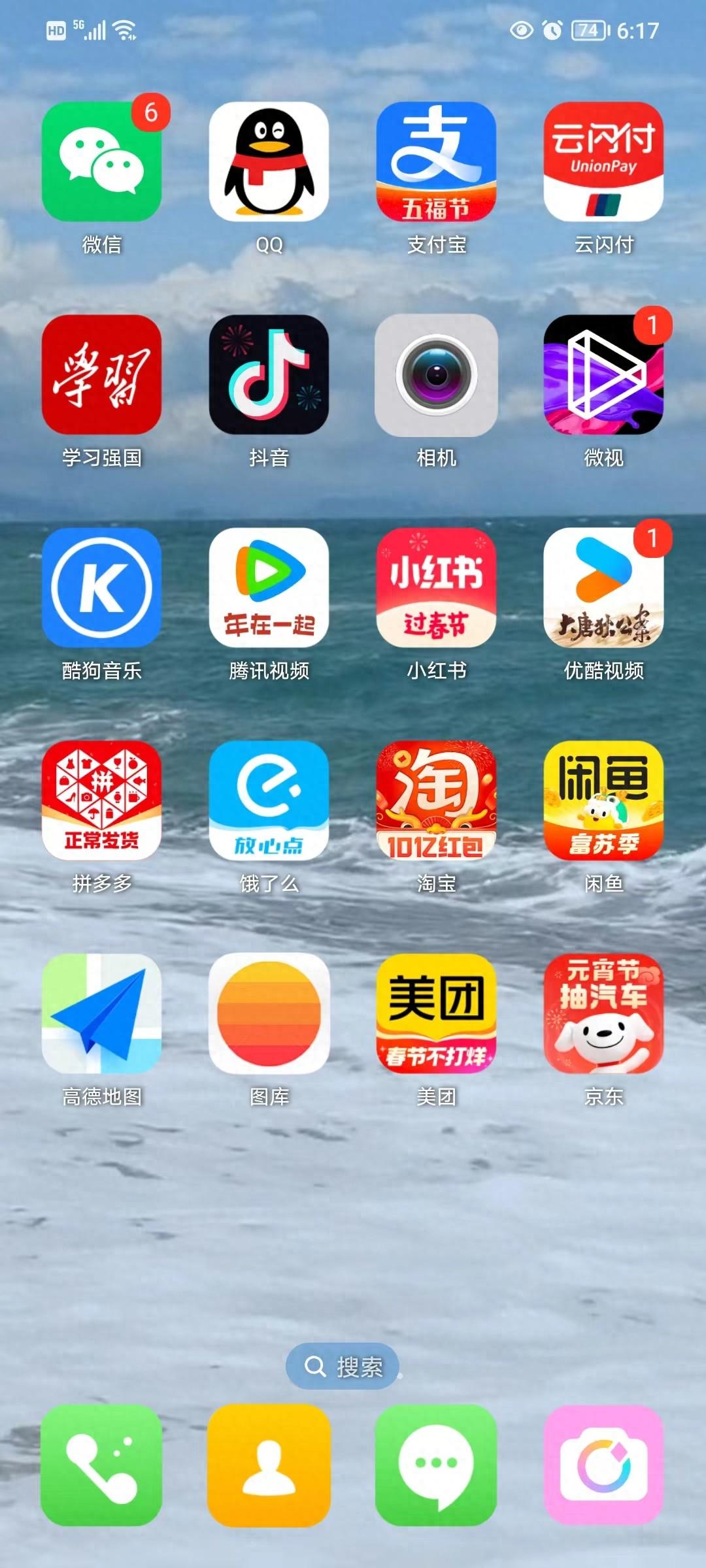Launch 学习强国 app

coord(101,375)
